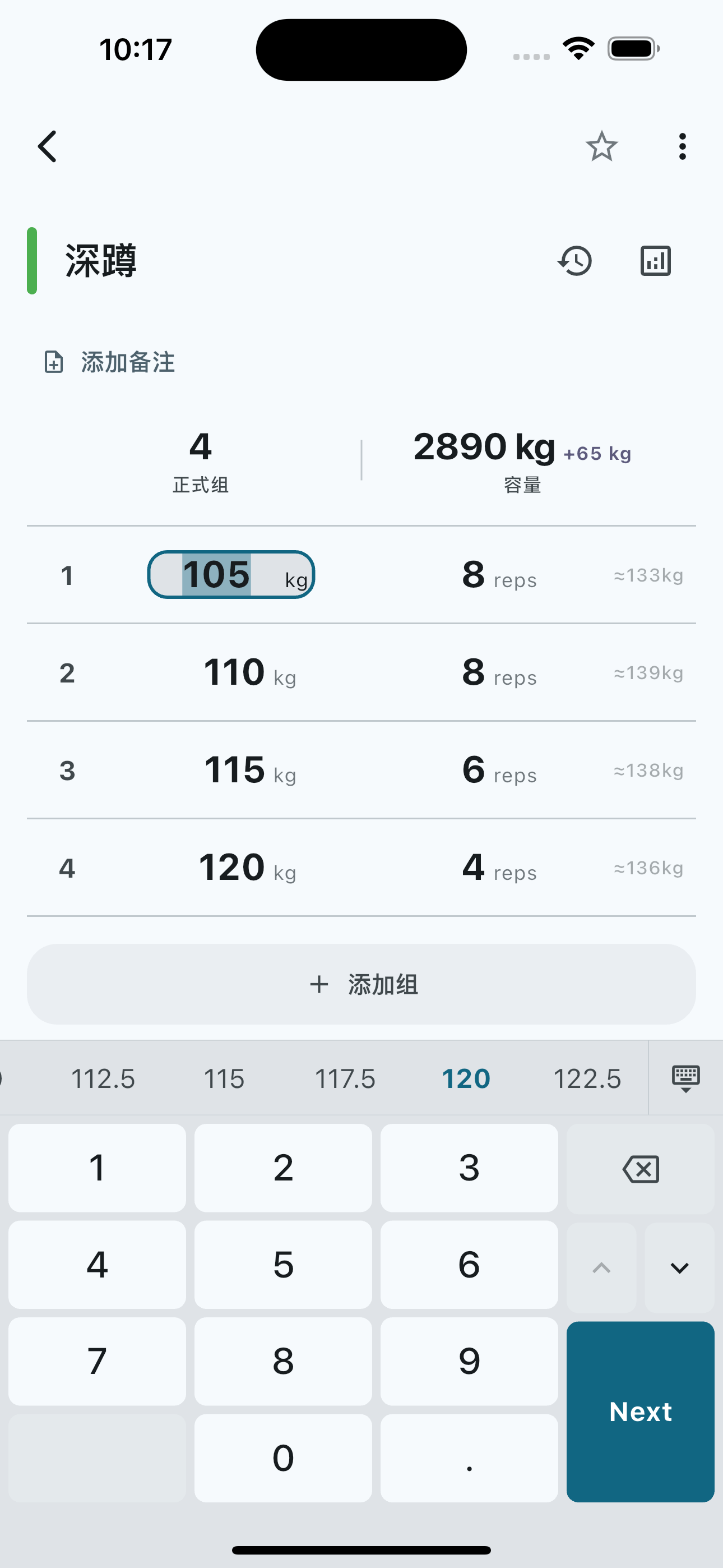Open the statistics chart icon
This screenshot has width=723, height=1568.
pos(655,261)
